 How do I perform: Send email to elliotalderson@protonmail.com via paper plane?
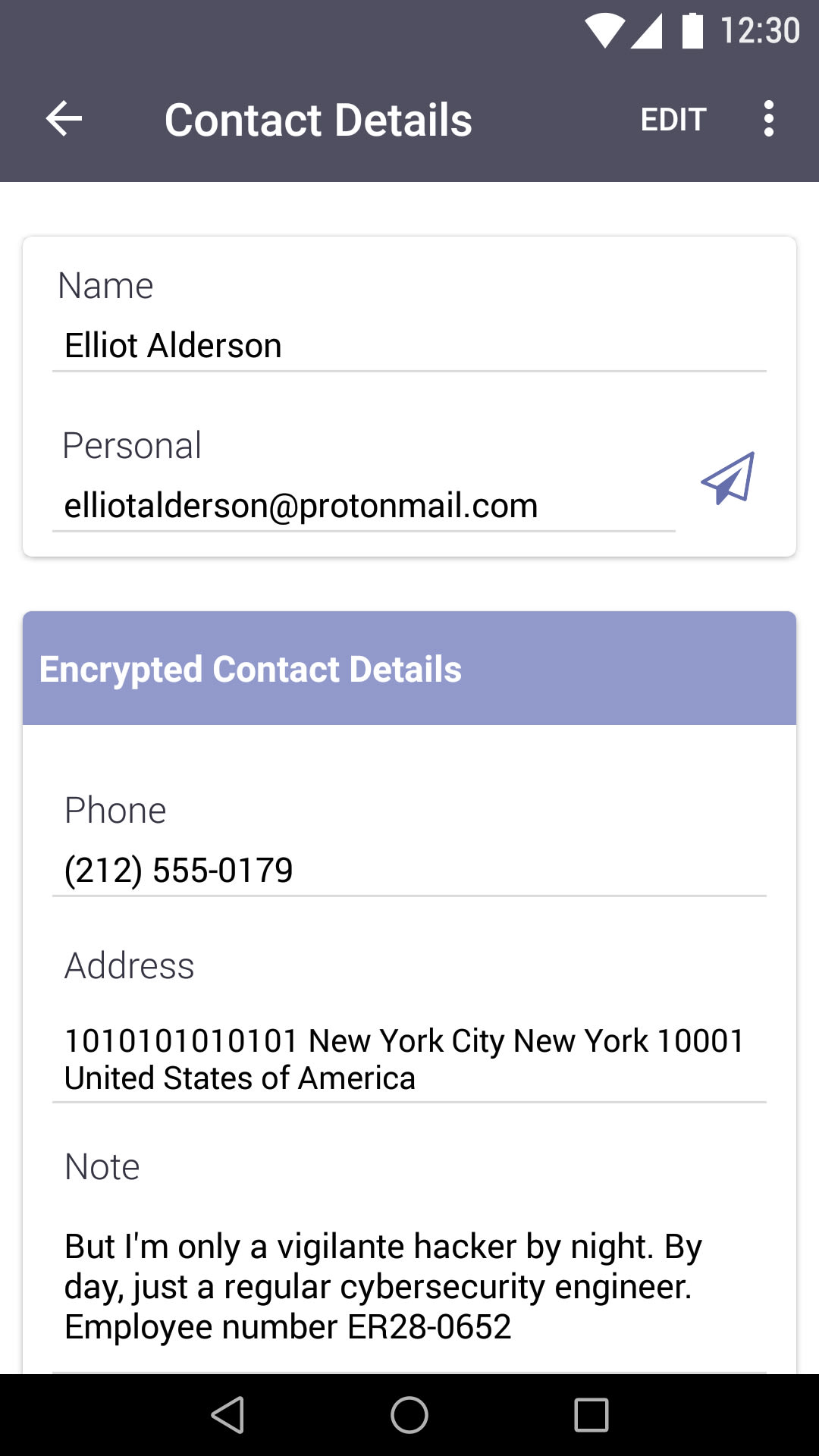click(x=728, y=479)
